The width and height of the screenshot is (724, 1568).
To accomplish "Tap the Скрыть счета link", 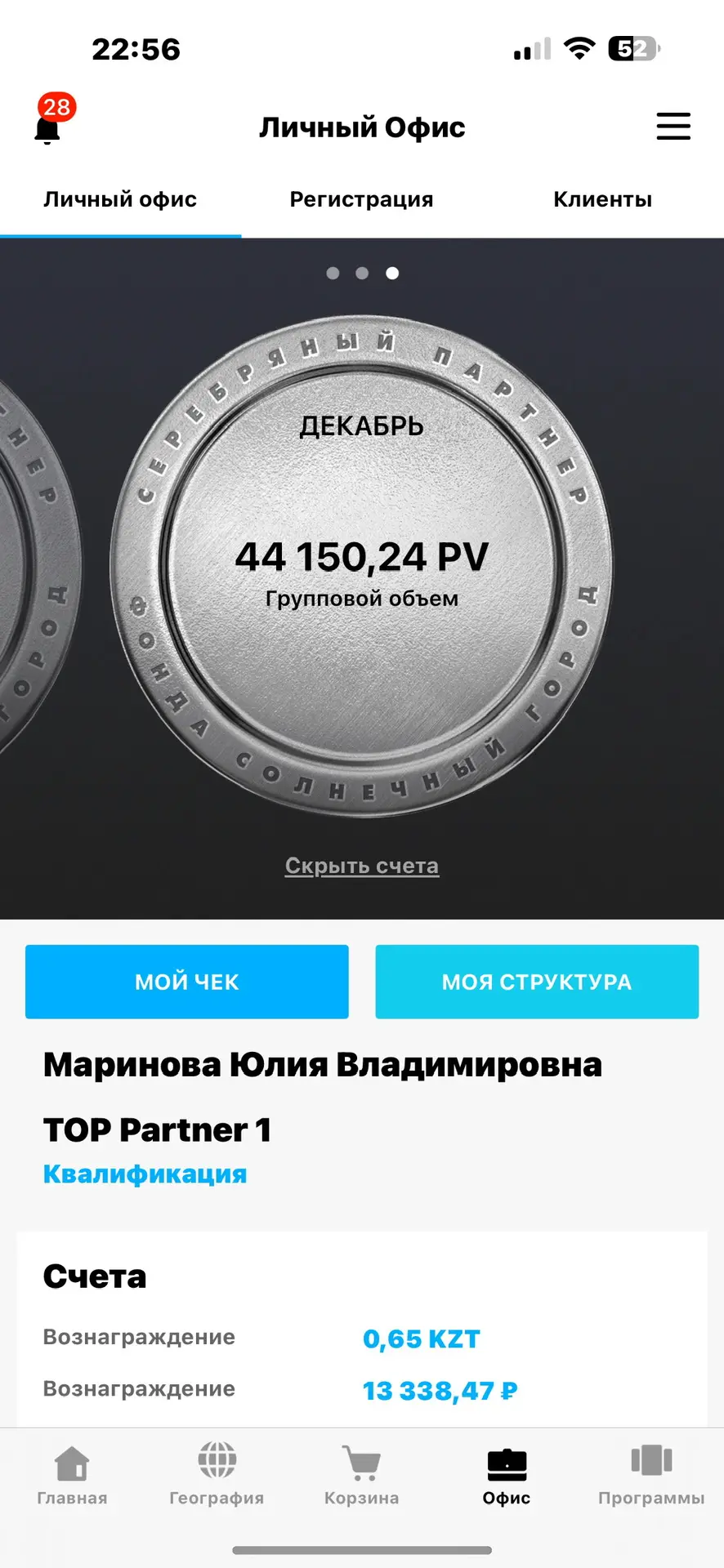I will click(x=362, y=866).
